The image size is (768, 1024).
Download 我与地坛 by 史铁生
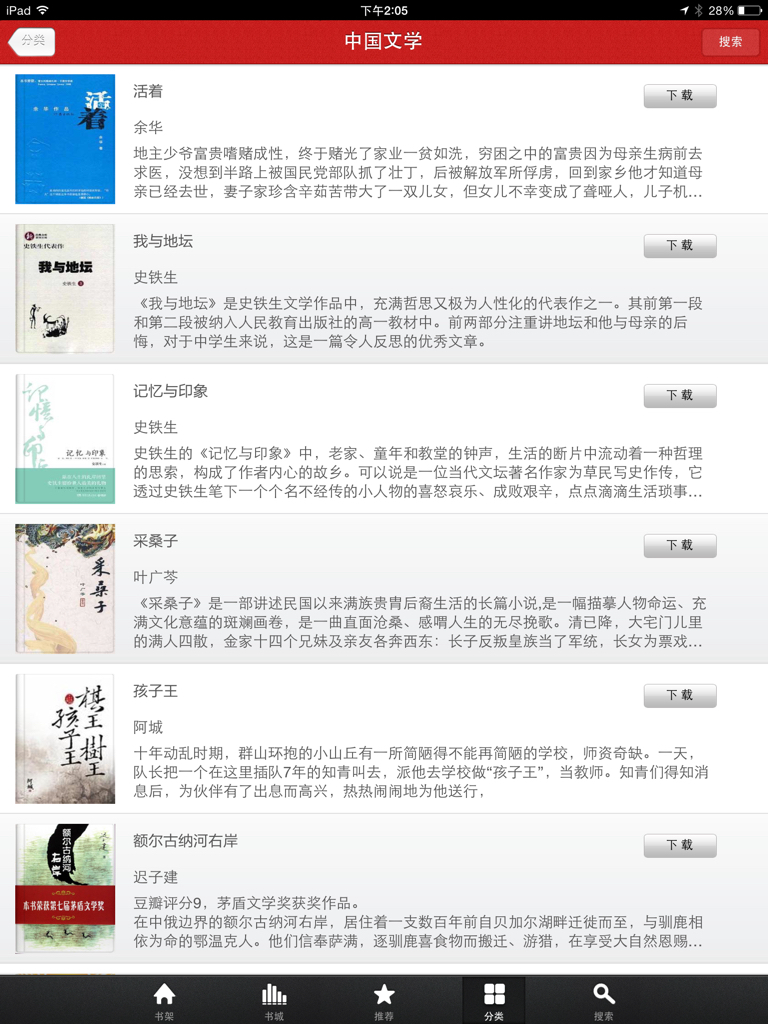tap(679, 246)
